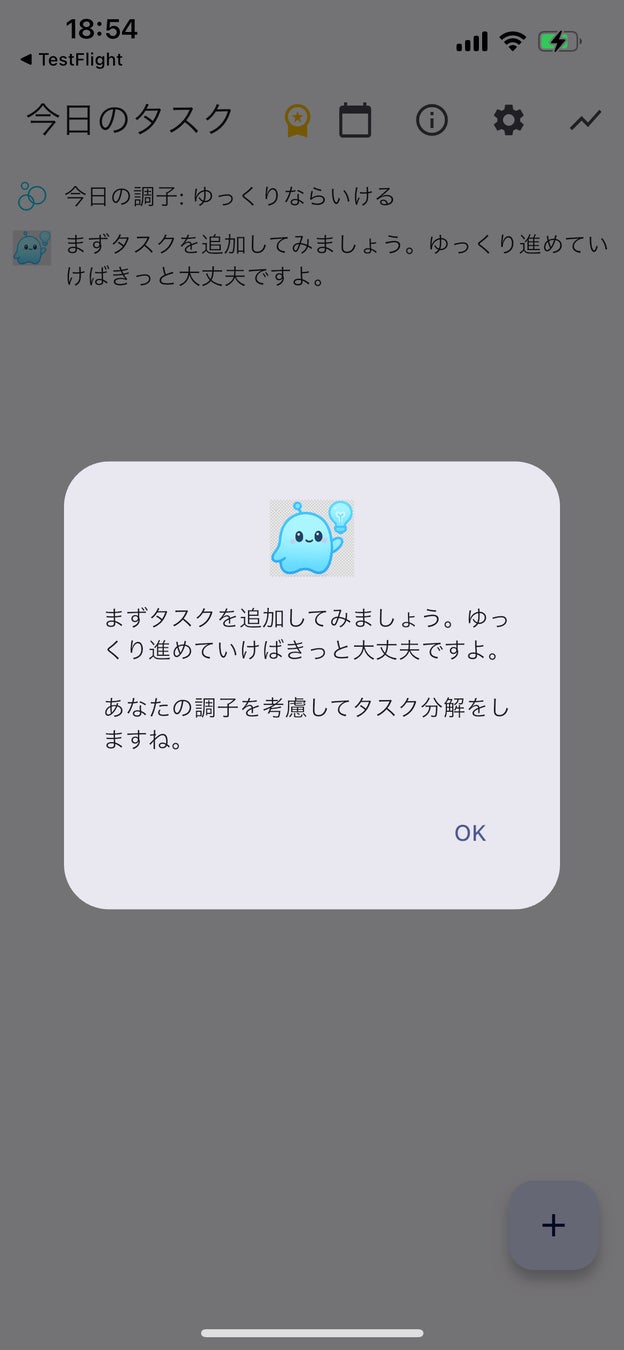Add a new task with plus button
The width and height of the screenshot is (624, 1350).
click(x=553, y=1225)
